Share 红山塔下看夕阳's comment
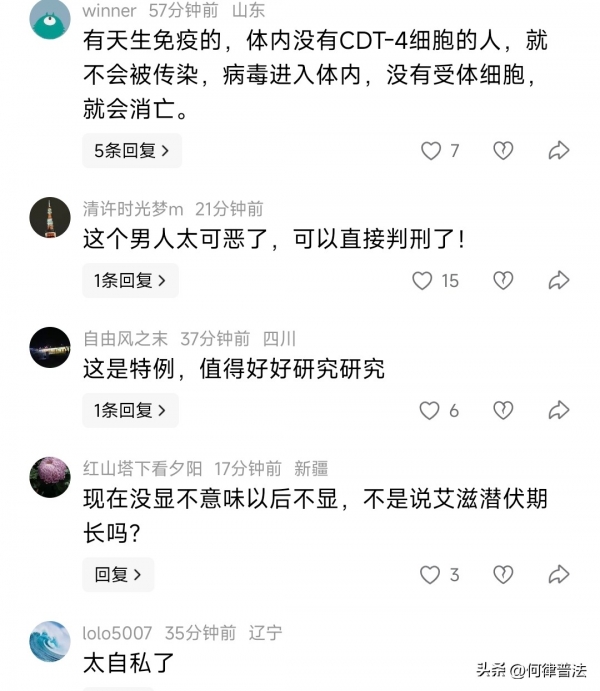 [x=559, y=575]
